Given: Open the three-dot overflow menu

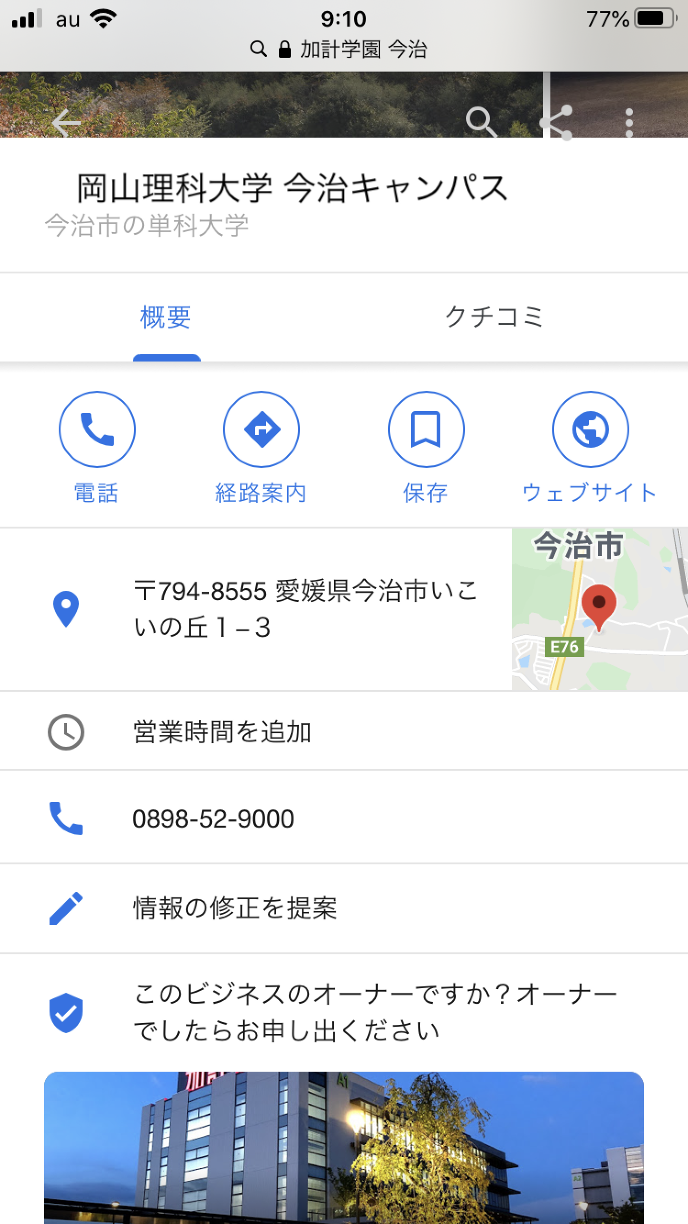Looking at the screenshot, I should click(629, 122).
